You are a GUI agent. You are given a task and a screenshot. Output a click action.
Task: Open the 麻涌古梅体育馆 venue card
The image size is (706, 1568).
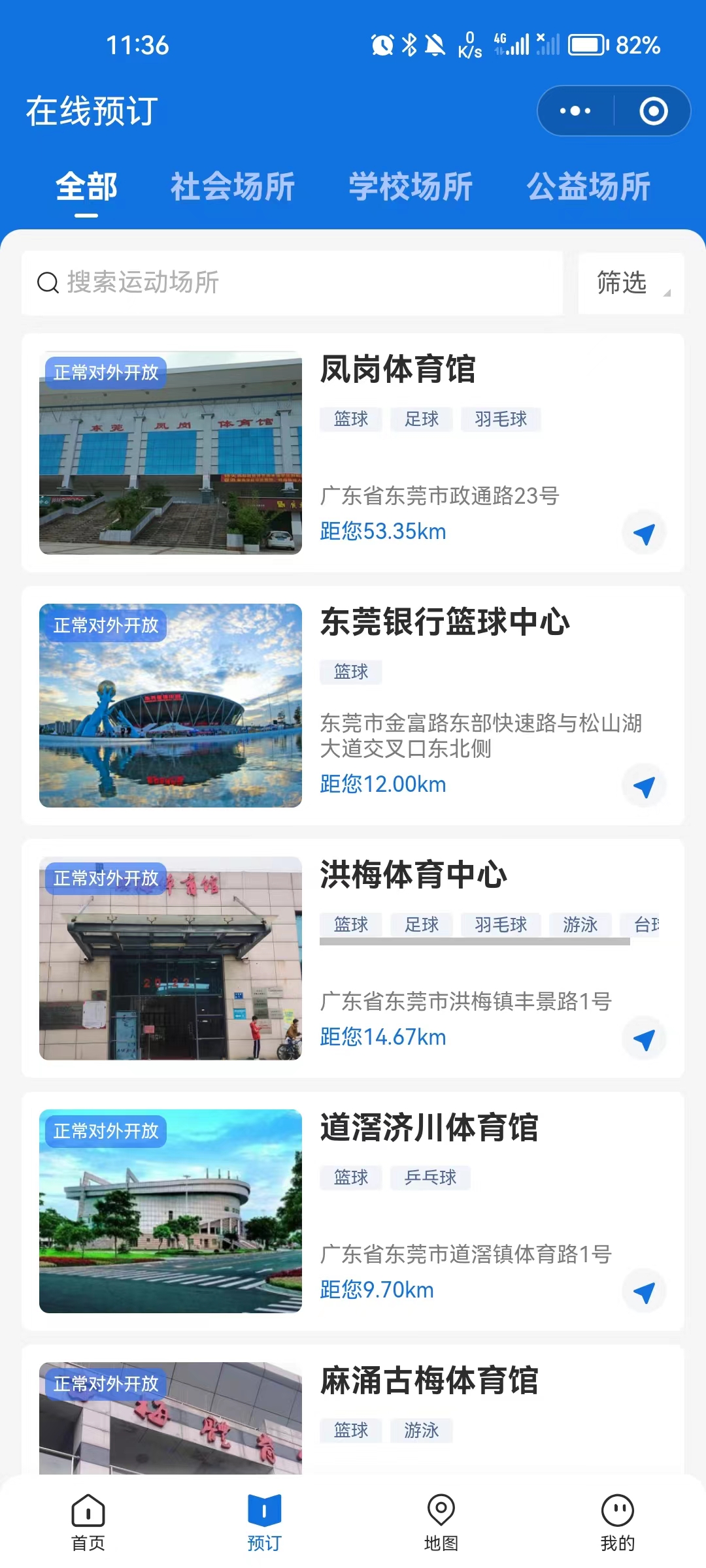coord(429,1381)
